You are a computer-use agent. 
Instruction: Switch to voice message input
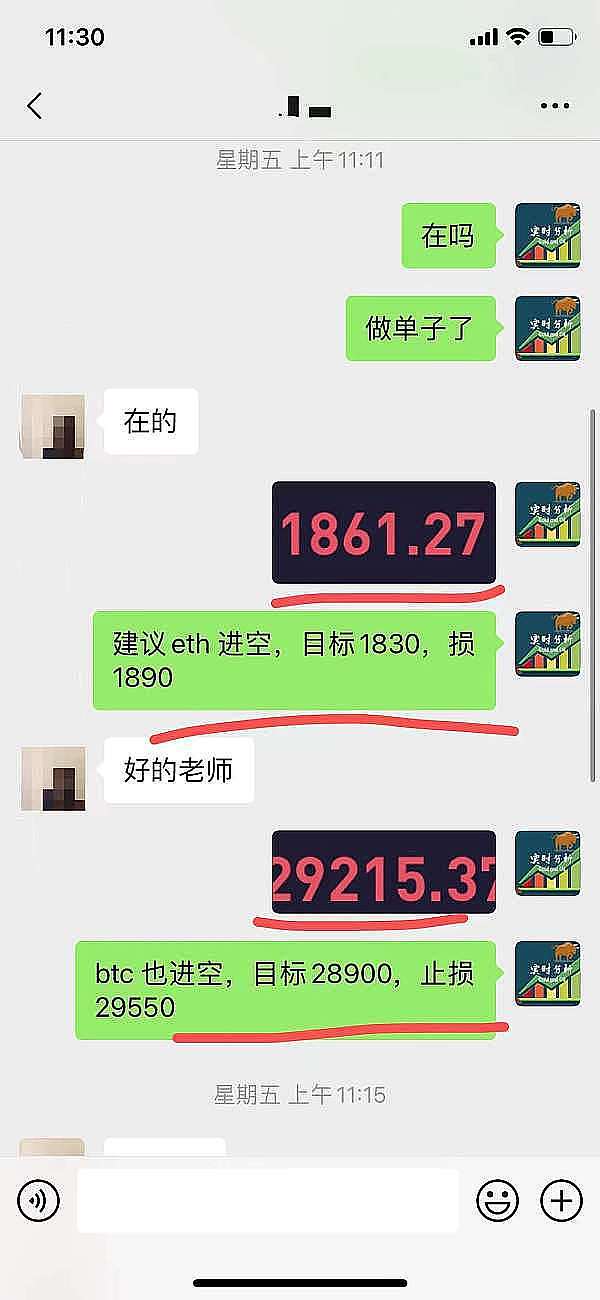click(39, 1200)
